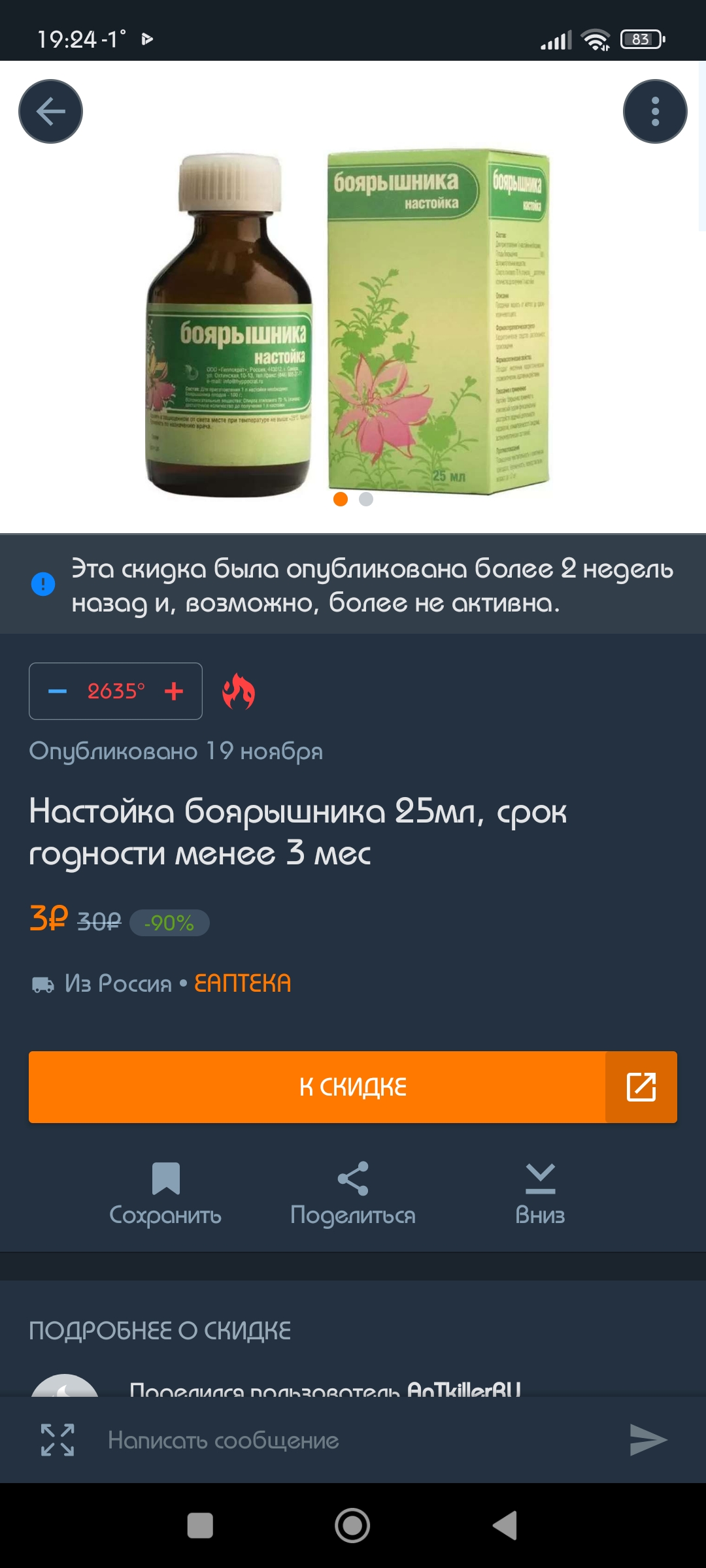This screenshot has height=1568, width=706.
Task: Vote the deal down with minus
Action: [58, 691]
